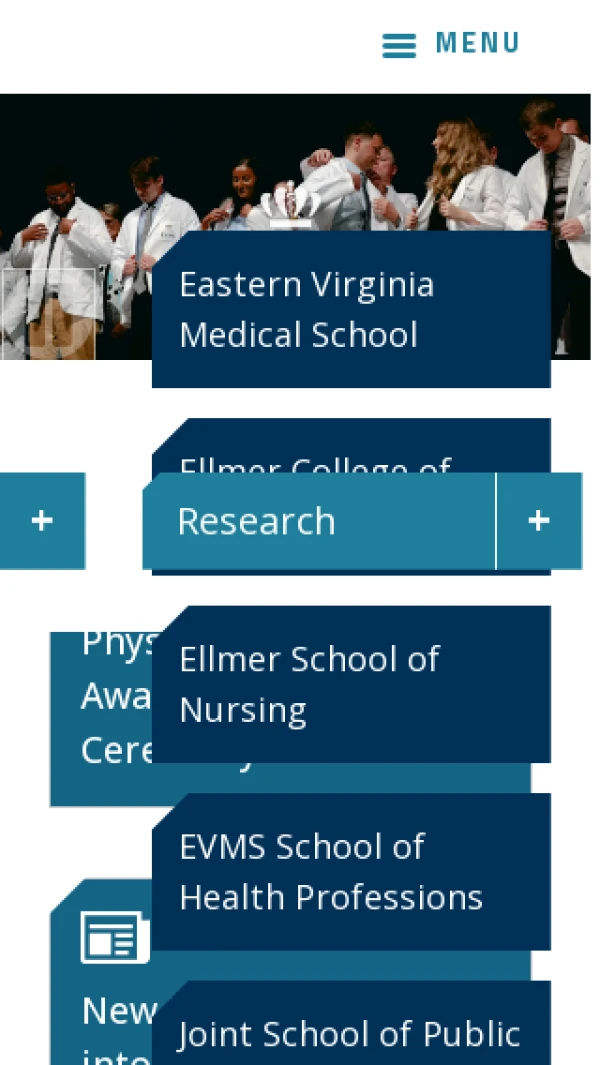600x1065 pixels.
Task: Open Joint School of Public Health link
Action: coord(350,1034)
